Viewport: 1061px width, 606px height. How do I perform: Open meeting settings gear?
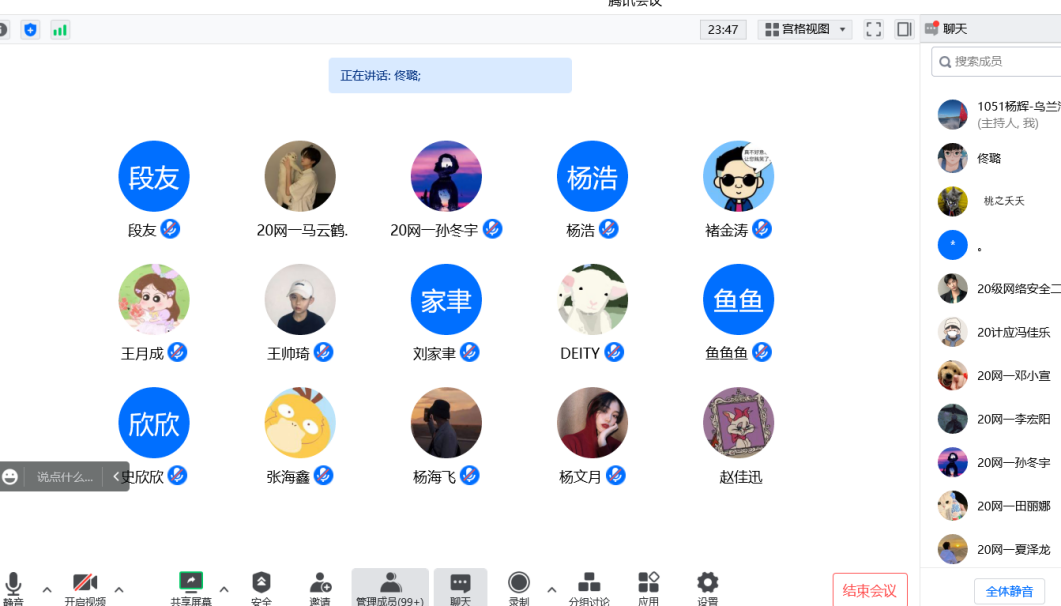pos(708,586)
